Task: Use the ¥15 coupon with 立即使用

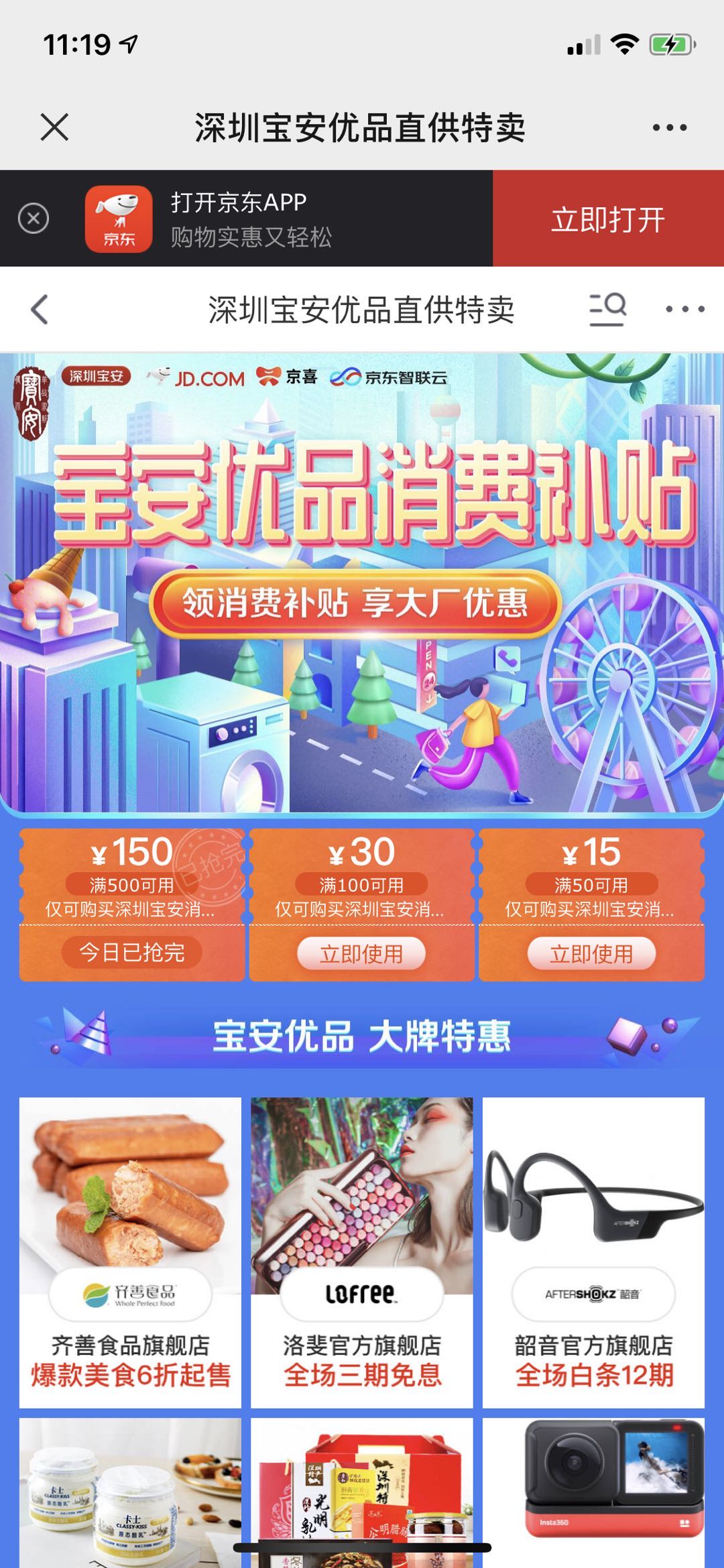Action: click(591, 953)
